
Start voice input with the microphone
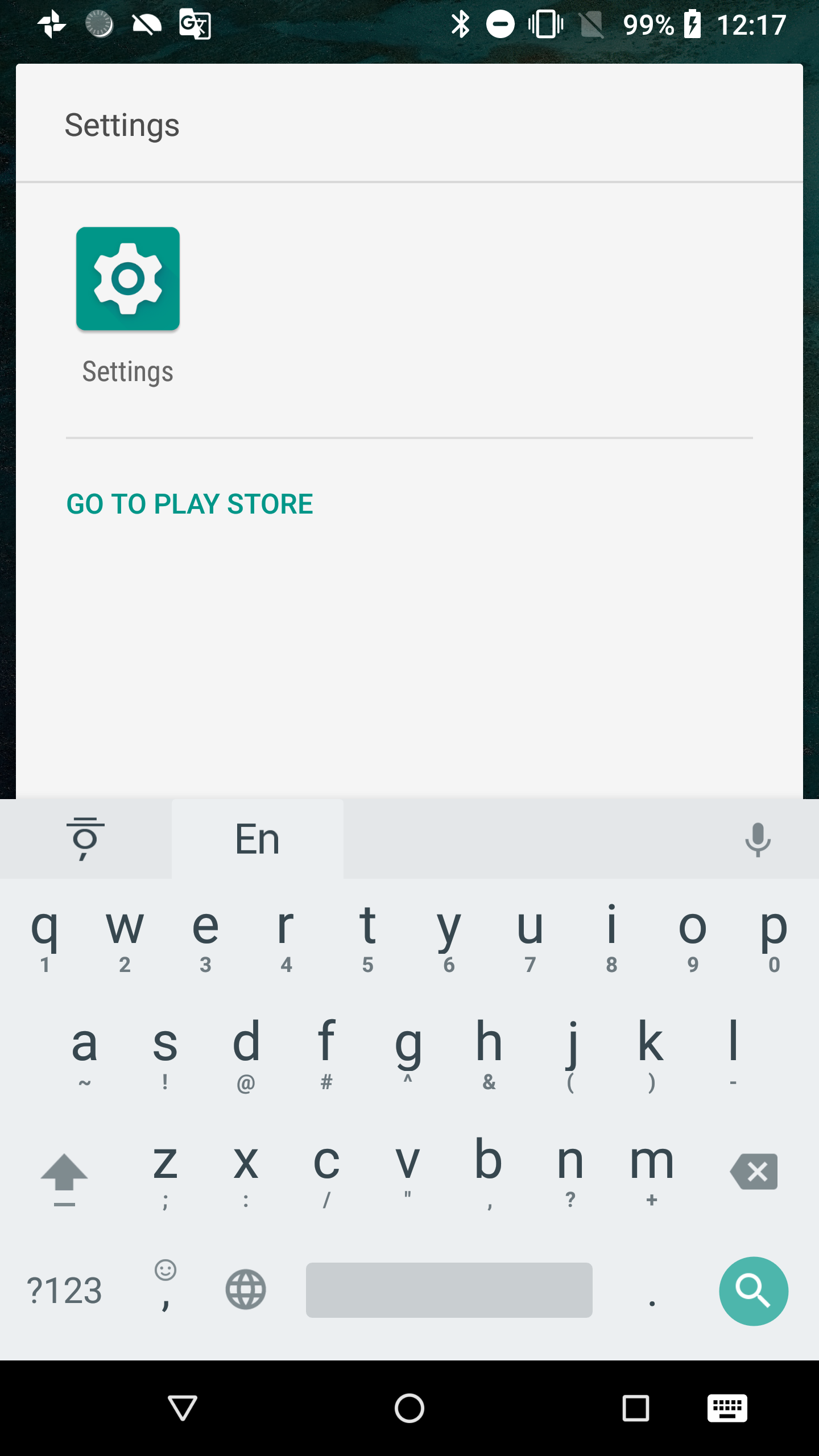(x=758, y=839)
